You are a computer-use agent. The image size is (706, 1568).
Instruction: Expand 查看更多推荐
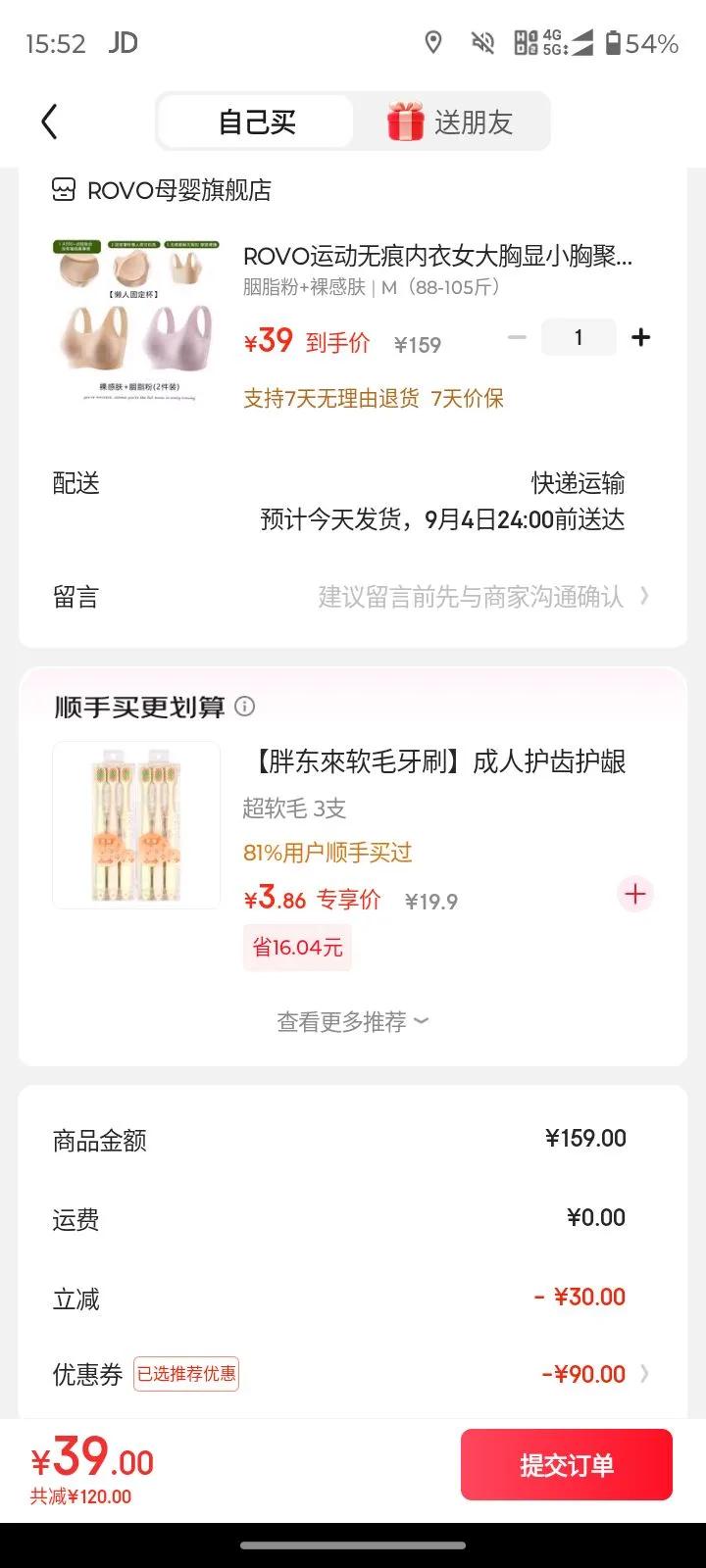point(353,1021)
